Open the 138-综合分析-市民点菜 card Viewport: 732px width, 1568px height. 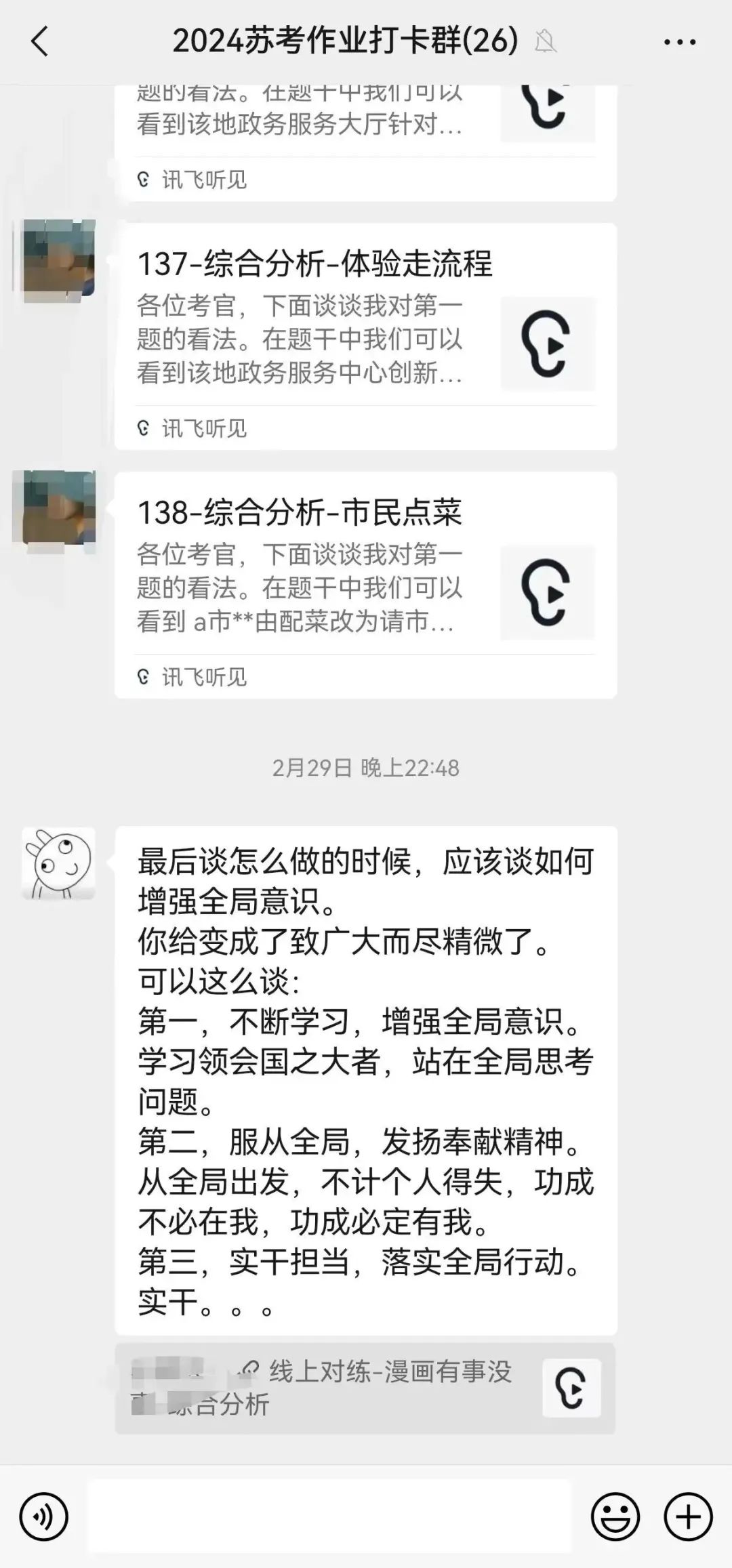click(x=365, y=584)
